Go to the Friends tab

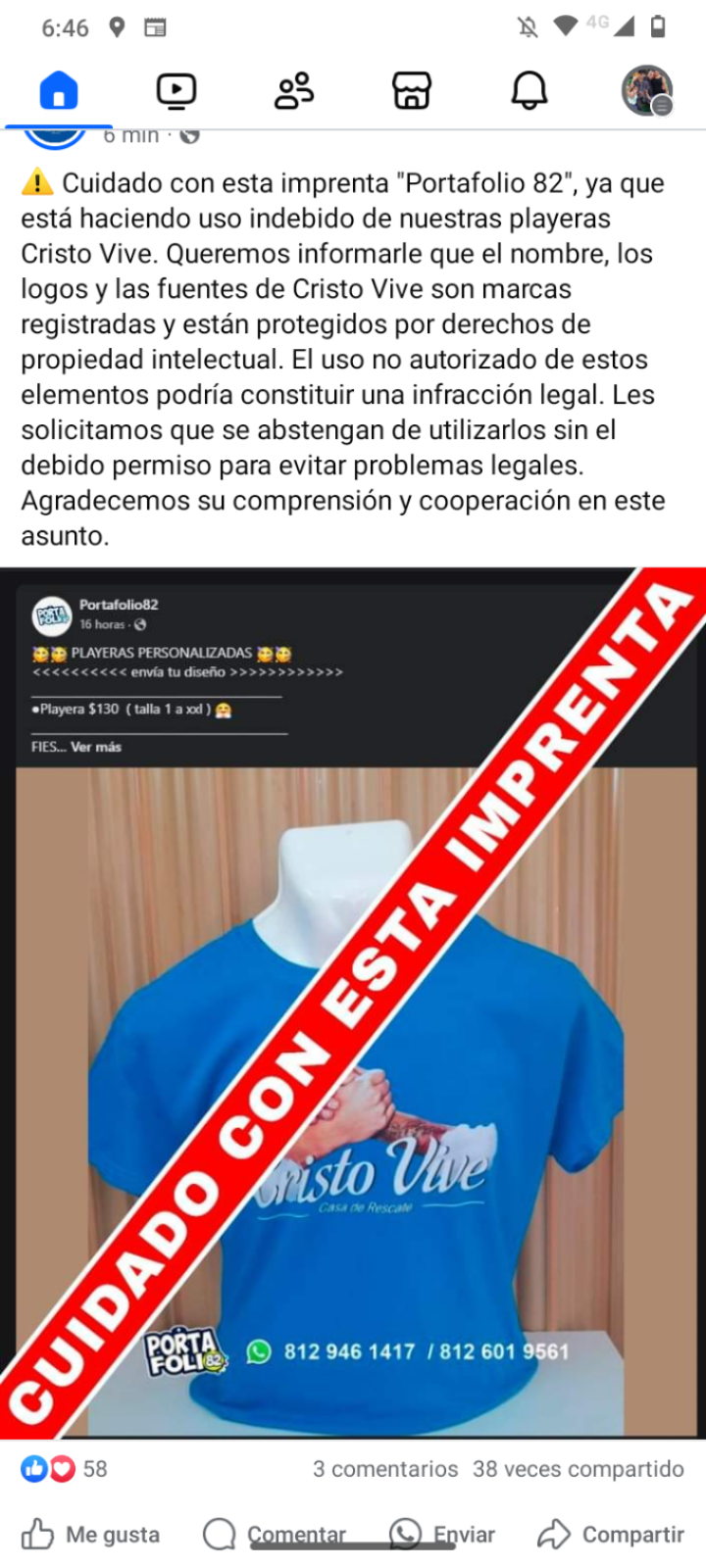(294, 91)
